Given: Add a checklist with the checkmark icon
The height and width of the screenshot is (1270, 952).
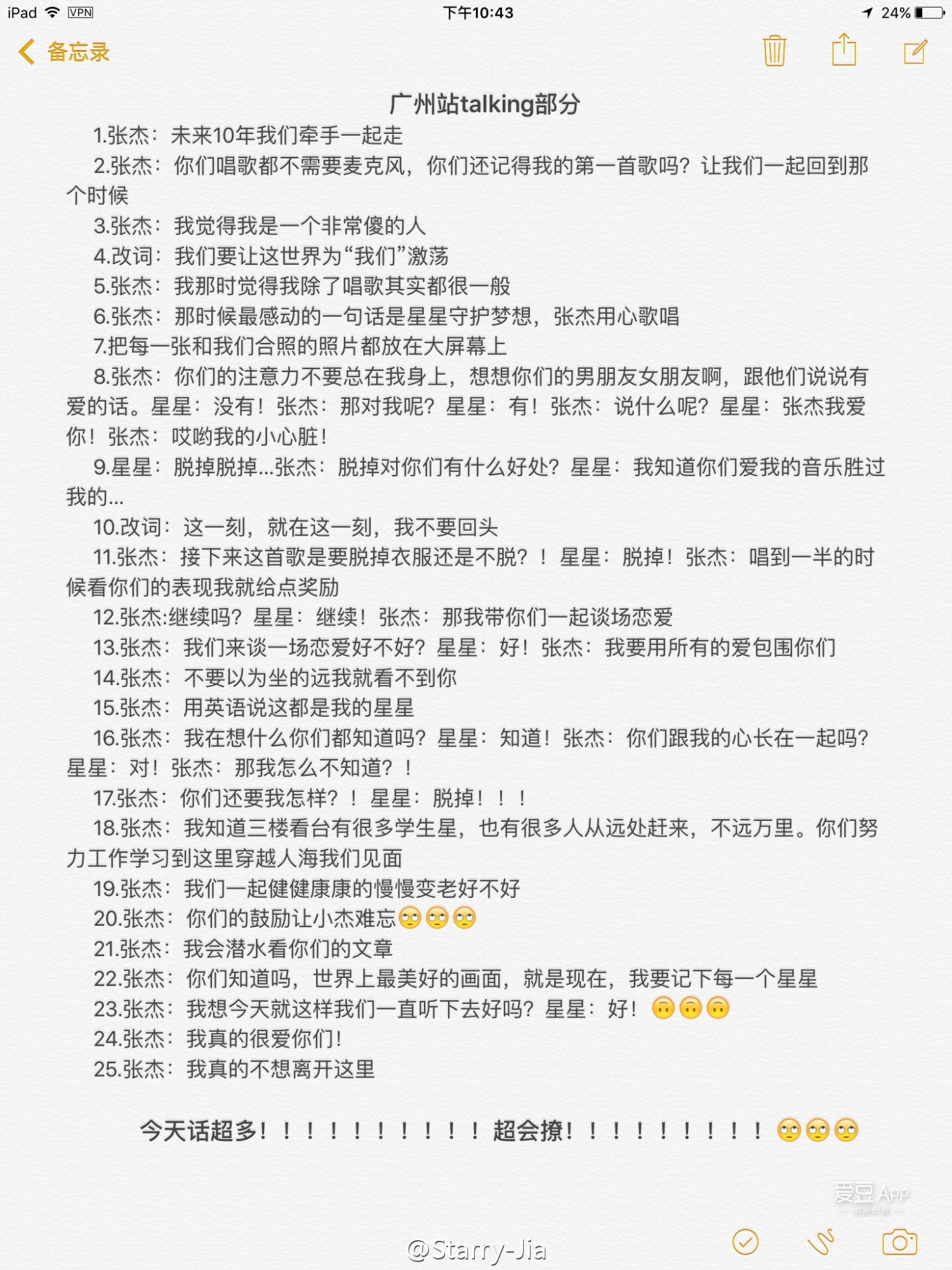Looking at the screenshot, I should tap(745, 1242).
